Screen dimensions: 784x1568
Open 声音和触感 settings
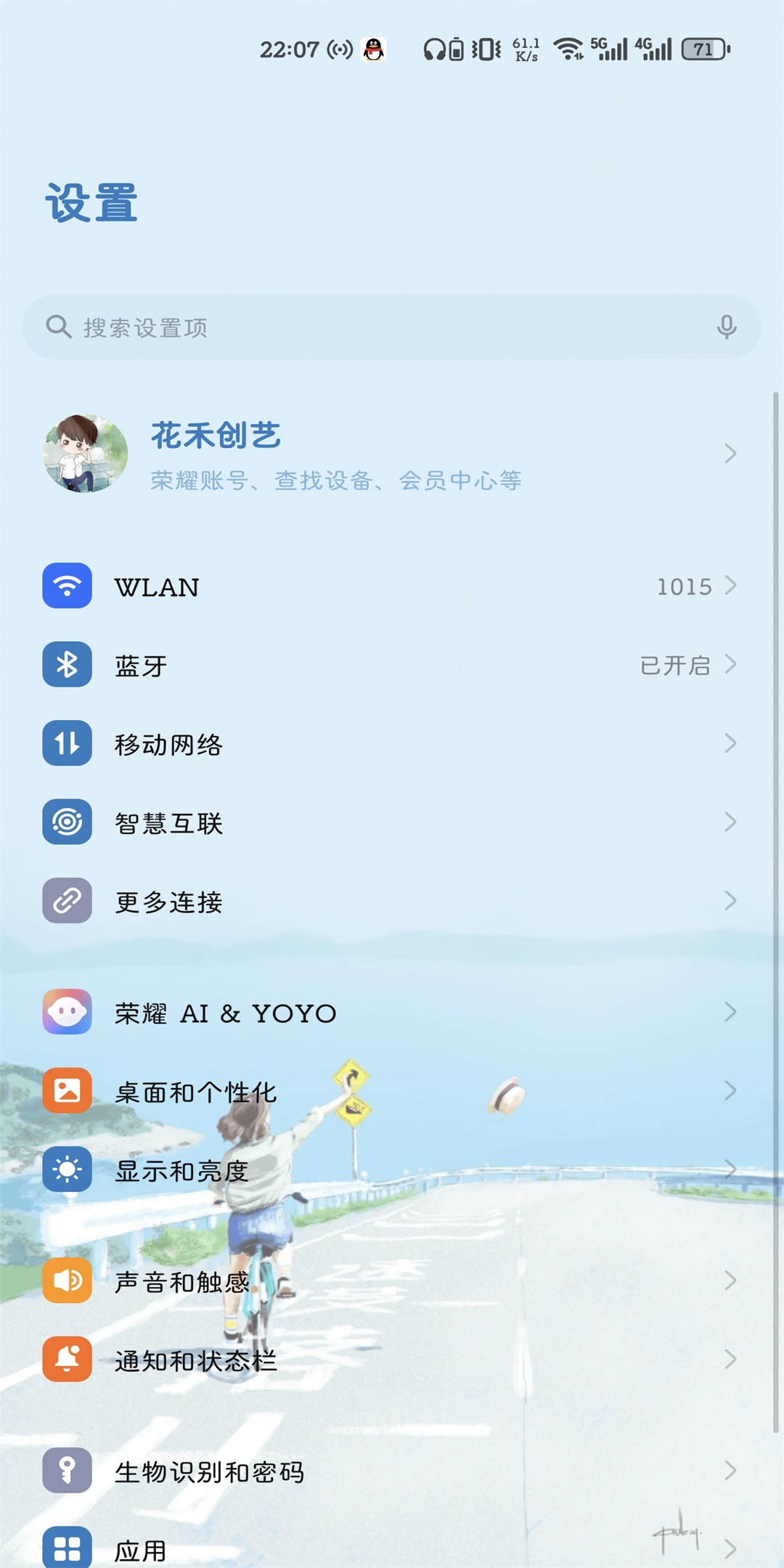pos(392,1281)
